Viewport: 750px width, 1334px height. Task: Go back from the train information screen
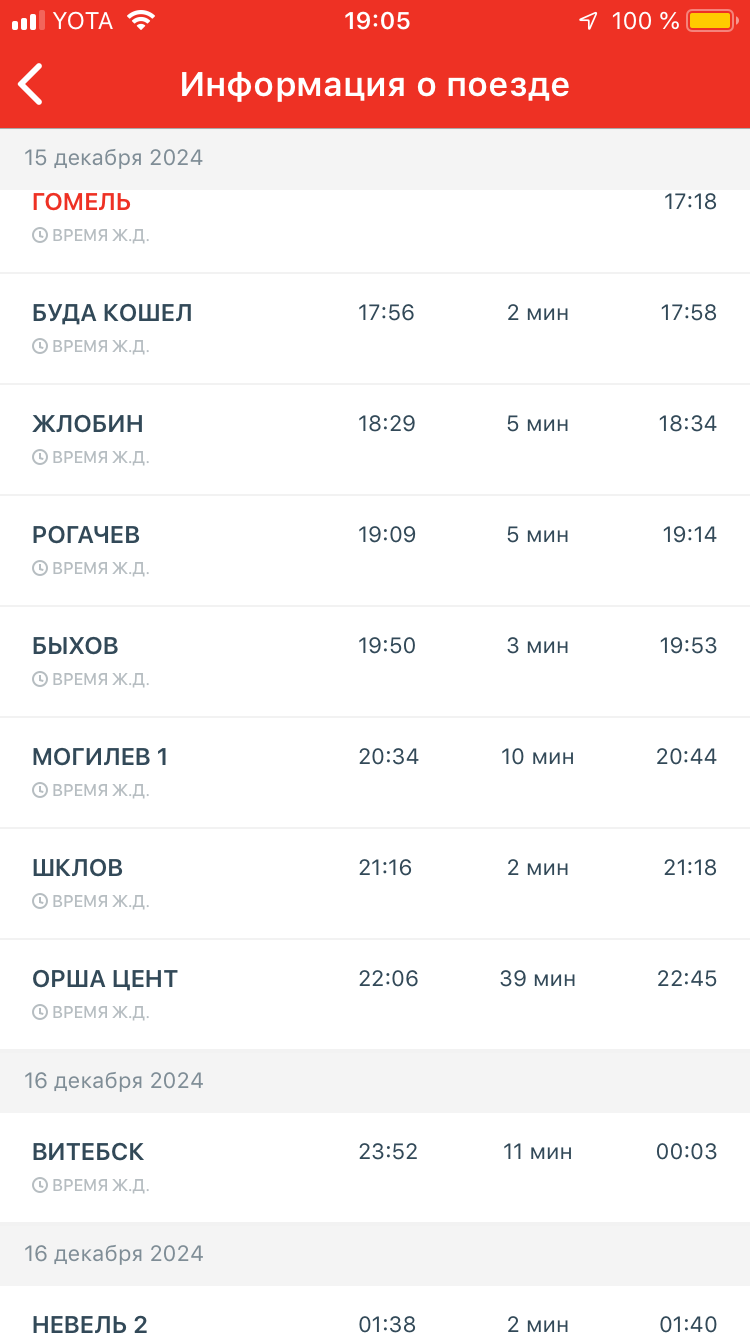coord(32,84)
